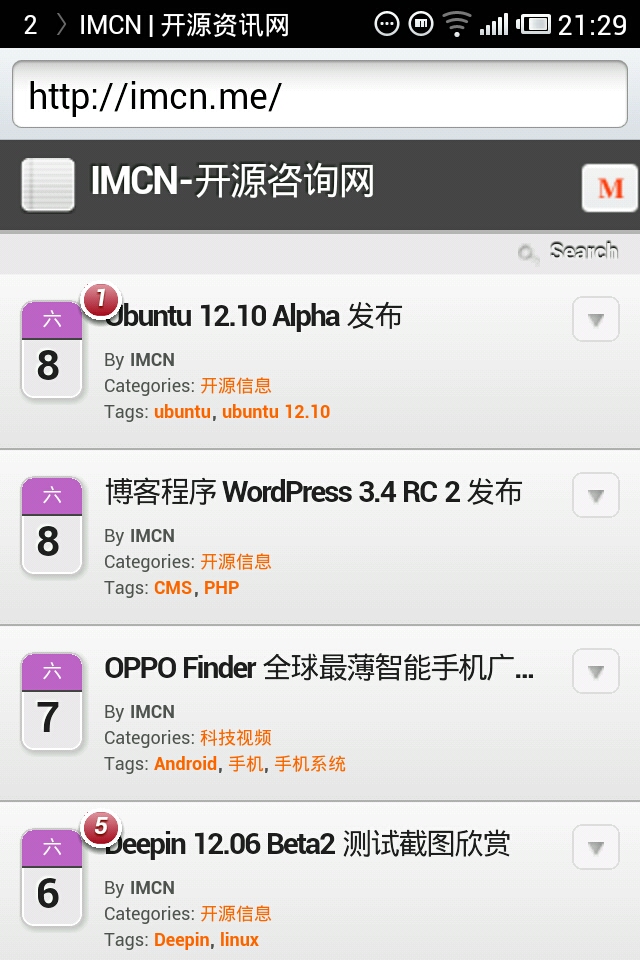Viewport: 640px width, 960px height.
Task: Open the linux tag link
Action: tap(240, 940)
